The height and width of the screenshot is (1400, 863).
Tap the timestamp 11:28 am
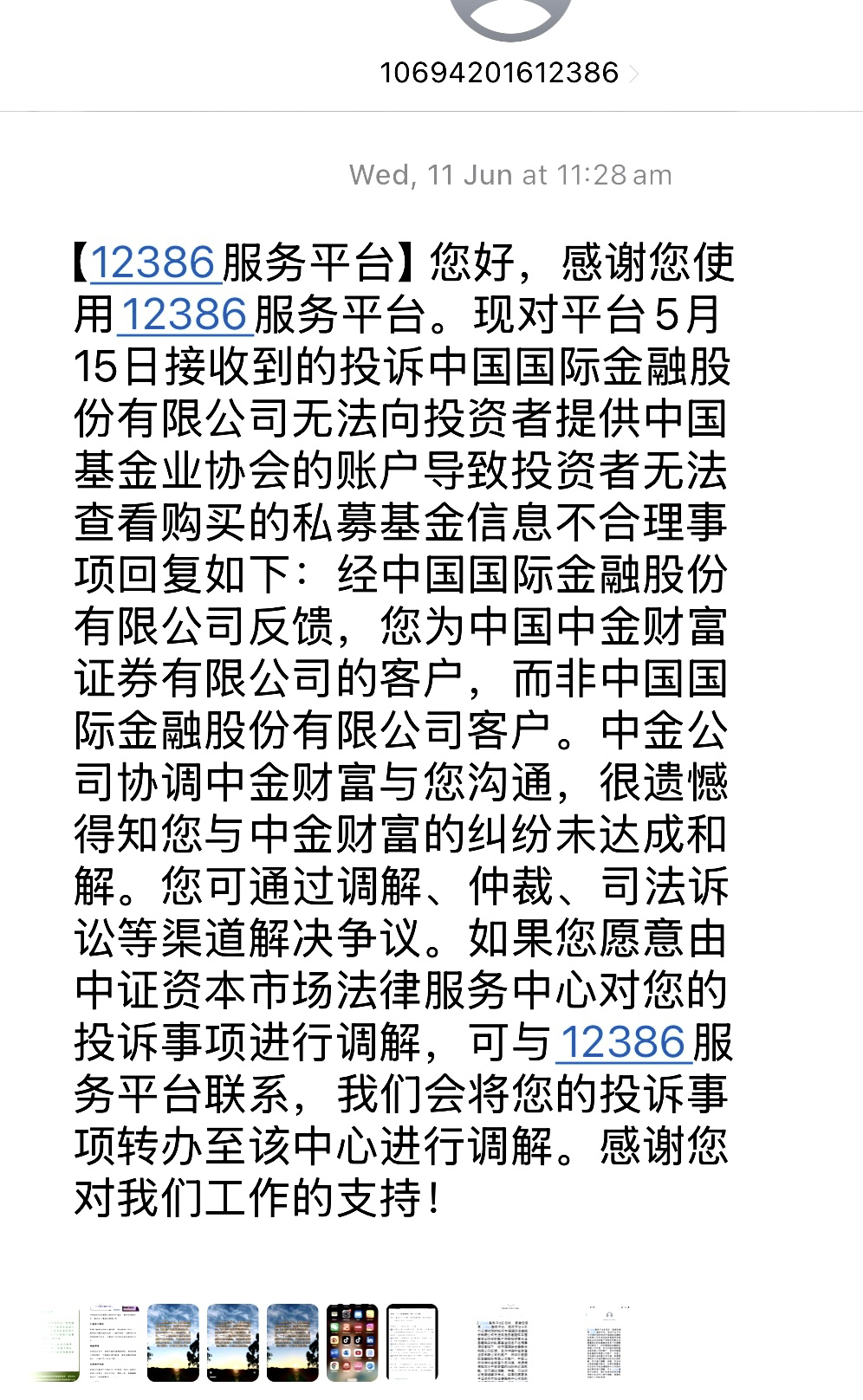tap(615, 174)
